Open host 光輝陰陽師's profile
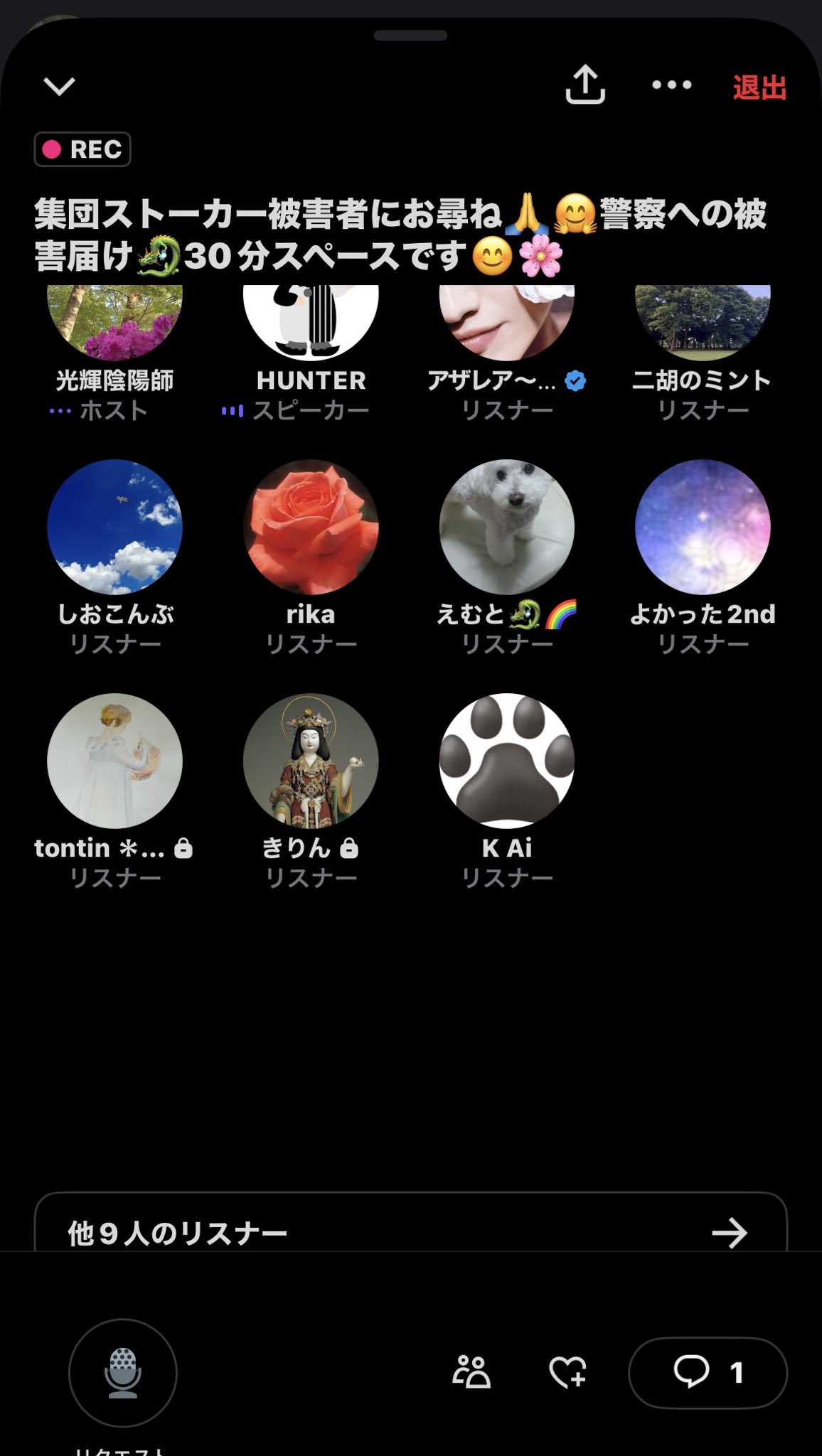 point(114,323)
